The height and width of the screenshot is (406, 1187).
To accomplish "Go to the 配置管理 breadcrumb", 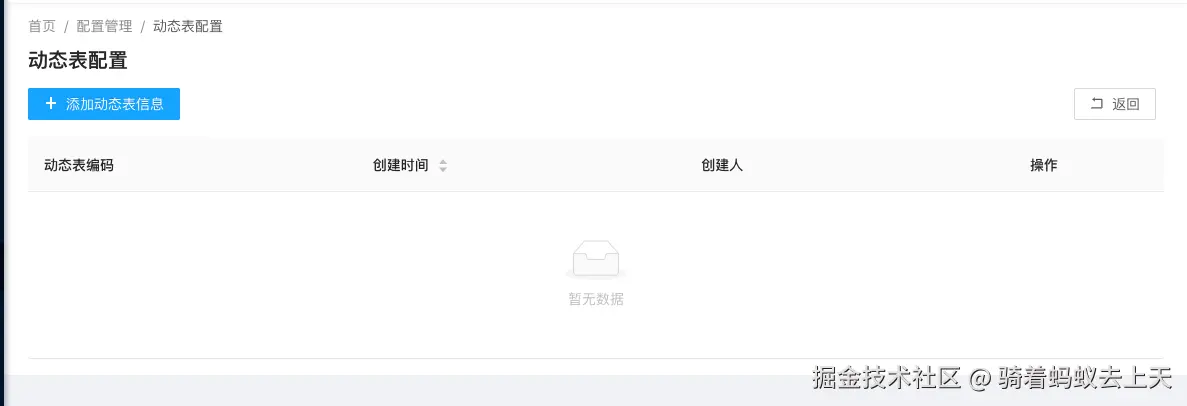I will click(104, 26).
